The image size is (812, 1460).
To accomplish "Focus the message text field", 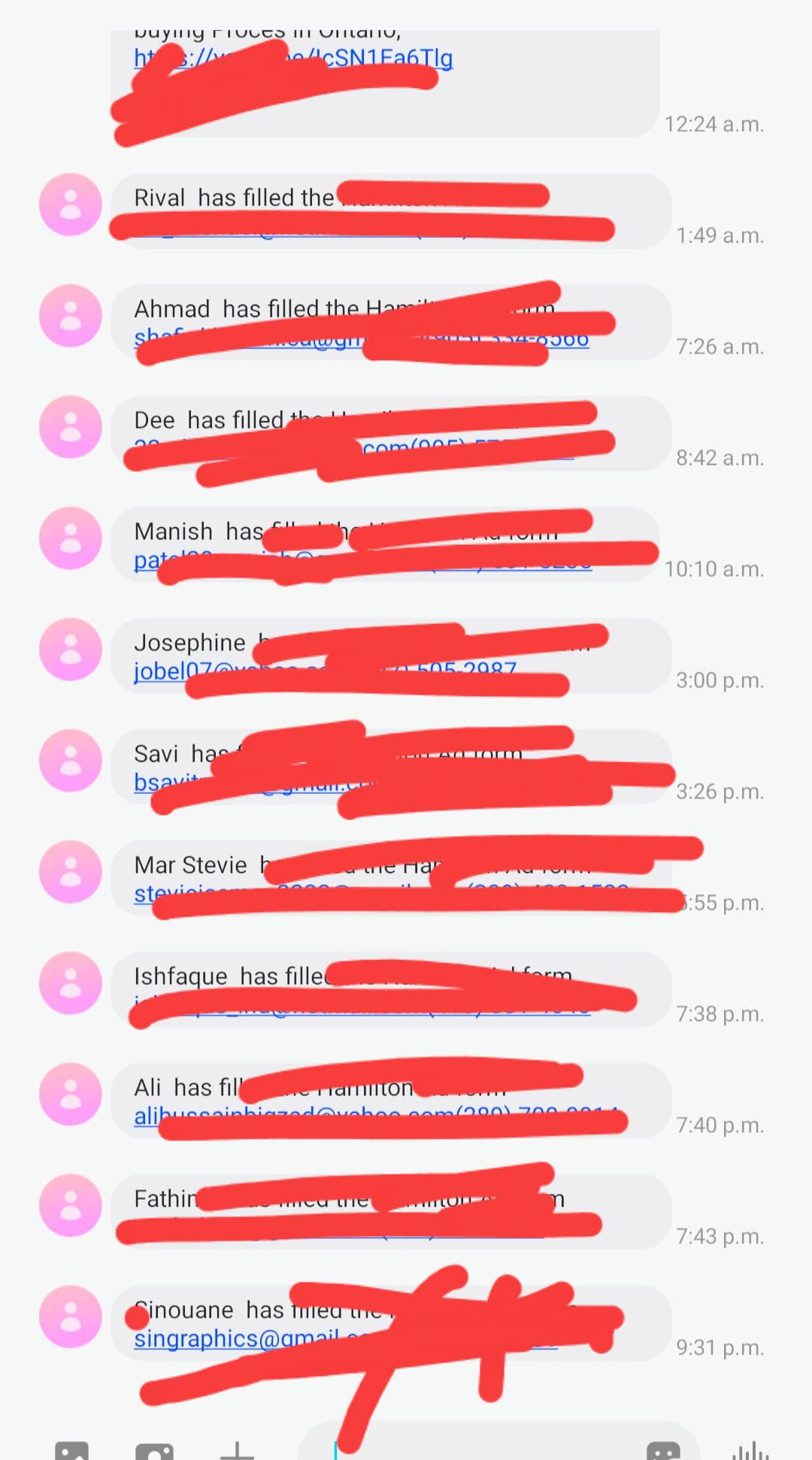I will [481, 1447].
